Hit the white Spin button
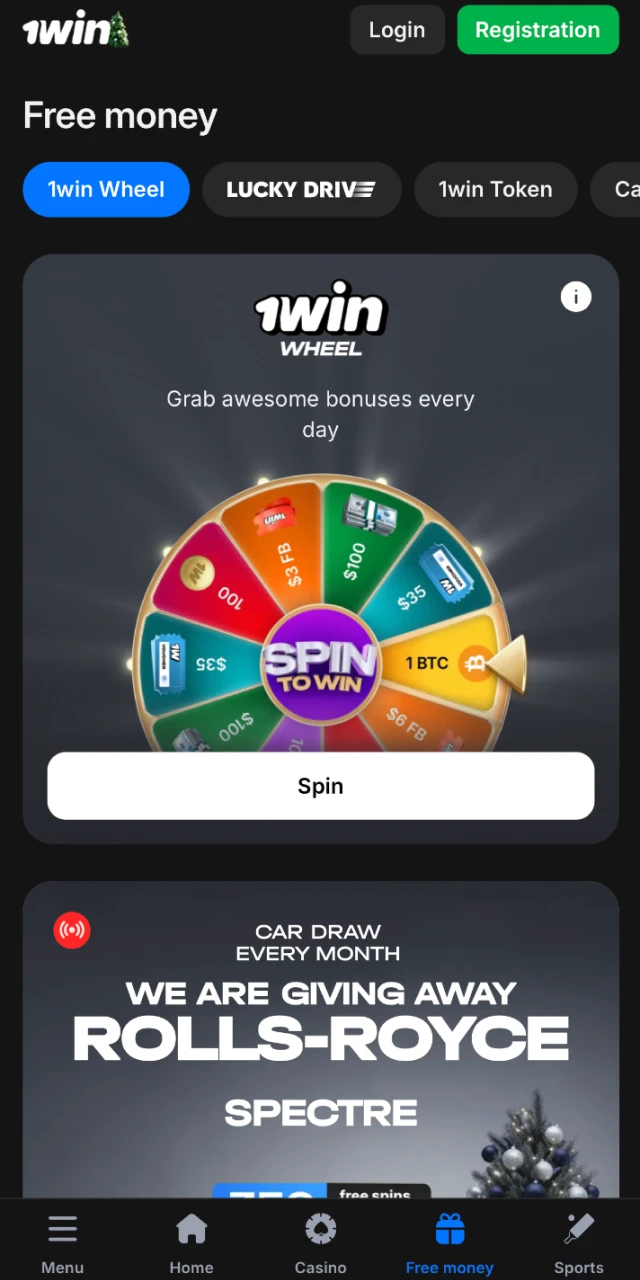The width and height of the screenshot is (640, 1280). coord(320,786)
